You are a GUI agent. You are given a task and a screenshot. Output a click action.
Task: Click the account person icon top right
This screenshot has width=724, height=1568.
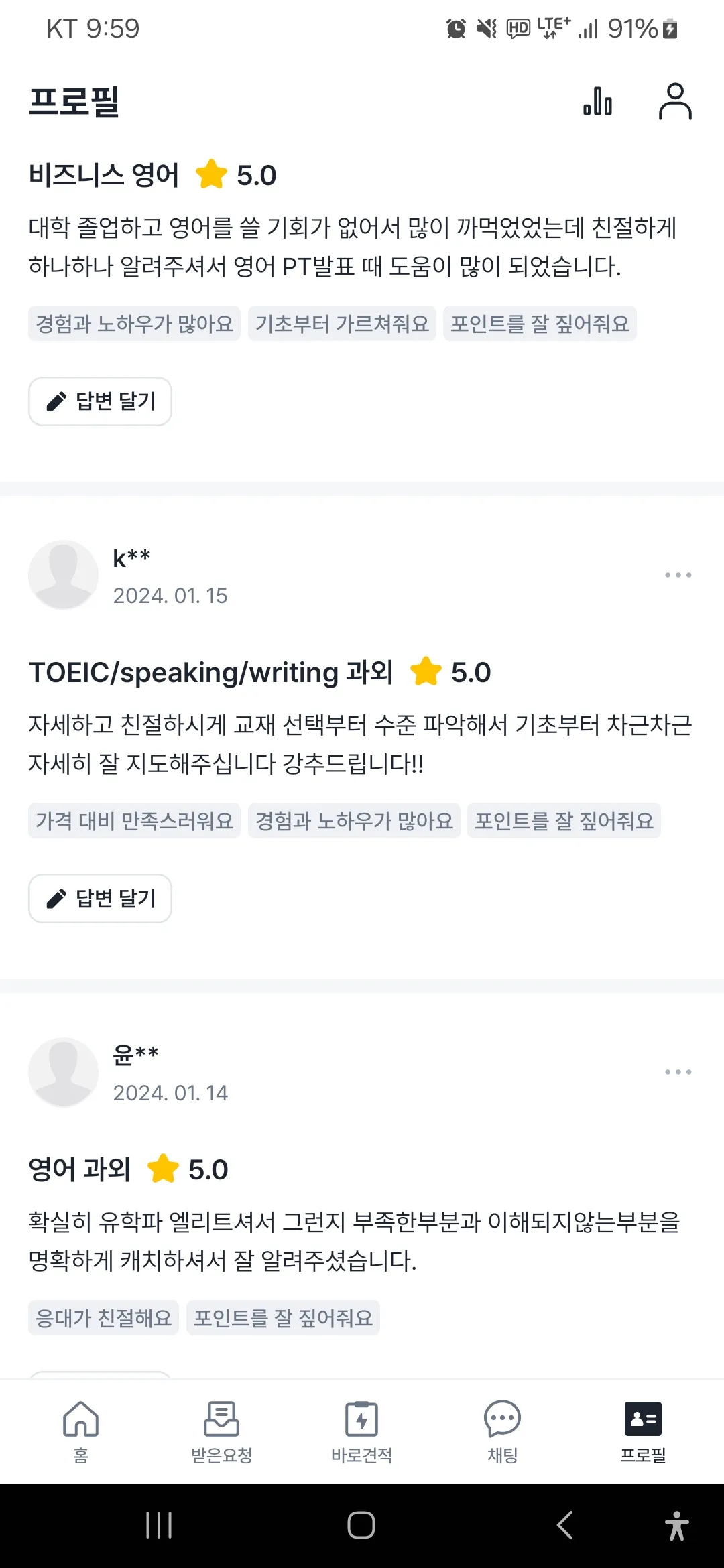pyautogui.click(x=674, y=102)
